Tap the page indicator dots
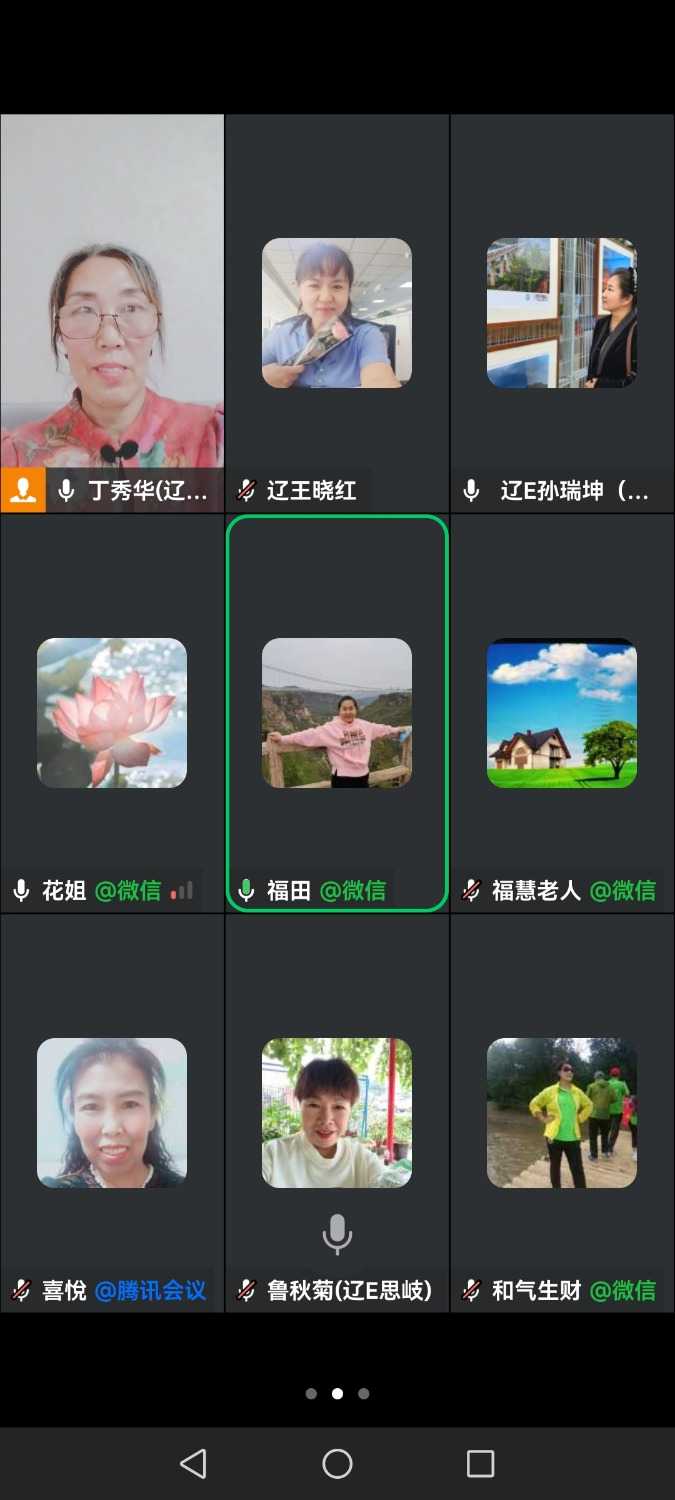675x1500 pixels. pyautogui.click(x=337, y=1393)
